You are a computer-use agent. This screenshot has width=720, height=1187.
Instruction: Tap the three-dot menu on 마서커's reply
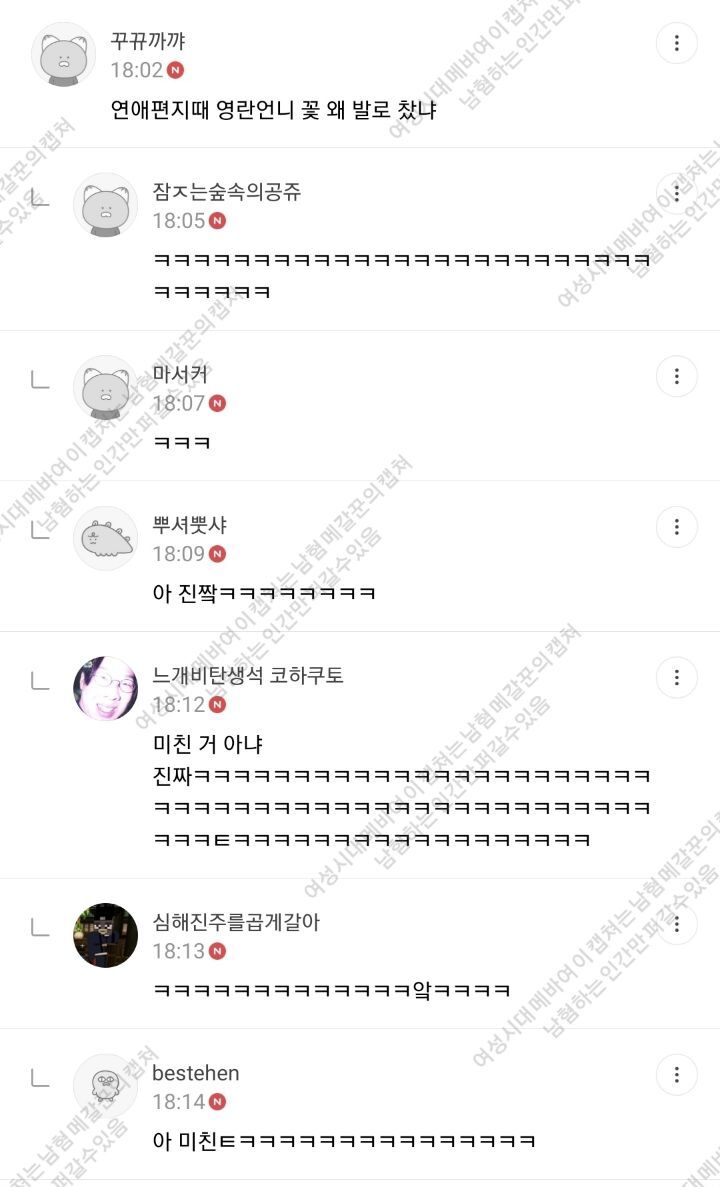676,376
